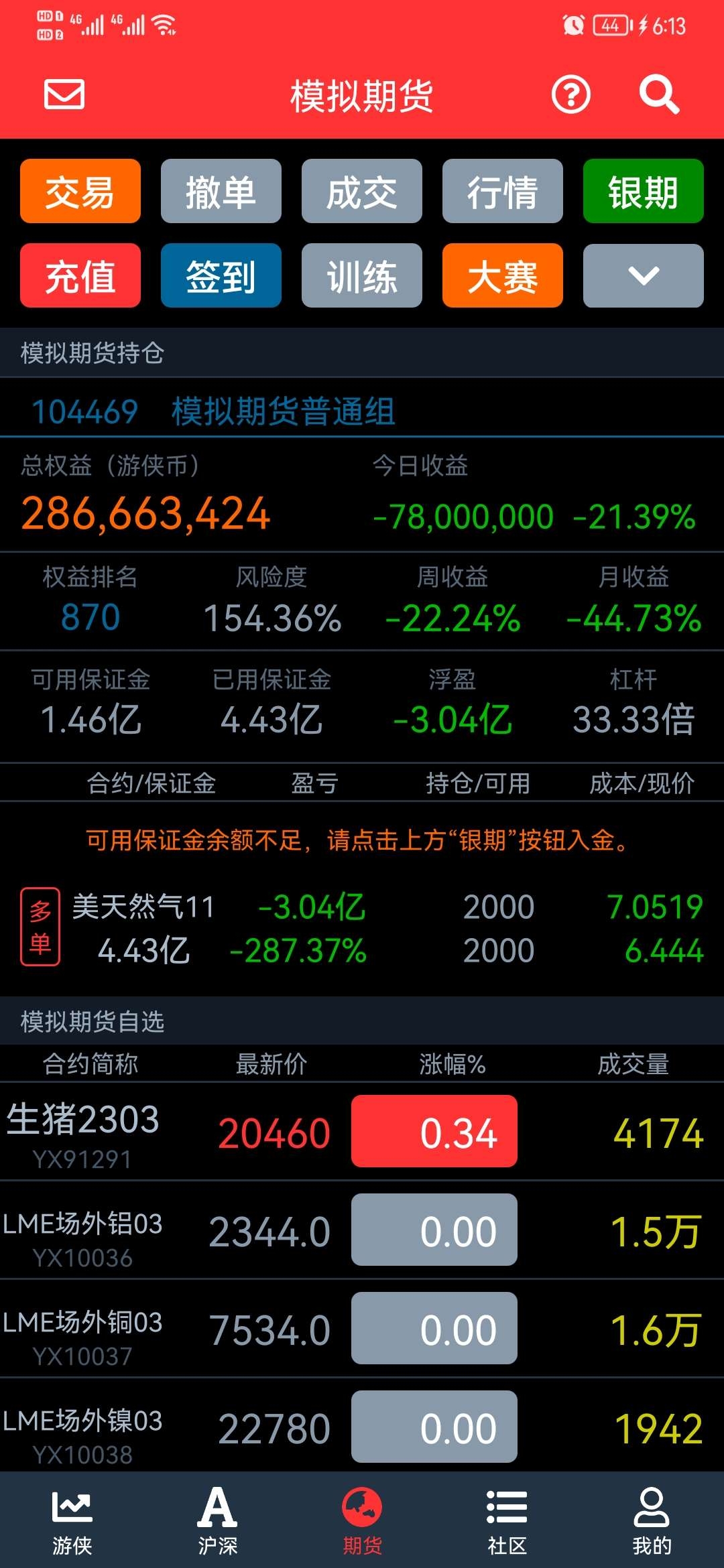Open the 大赛 competition button
Screen dimensions: 724x1568
coord(503,275)
